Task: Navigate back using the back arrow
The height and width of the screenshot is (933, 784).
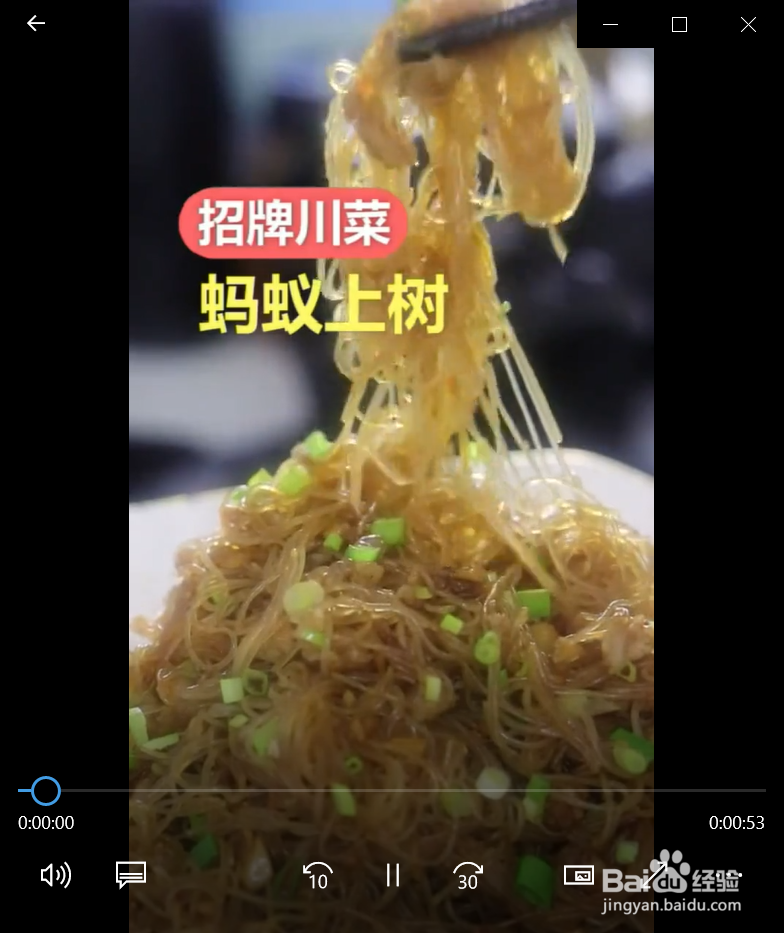Action: pyautogui.click(x=36, y=23)
